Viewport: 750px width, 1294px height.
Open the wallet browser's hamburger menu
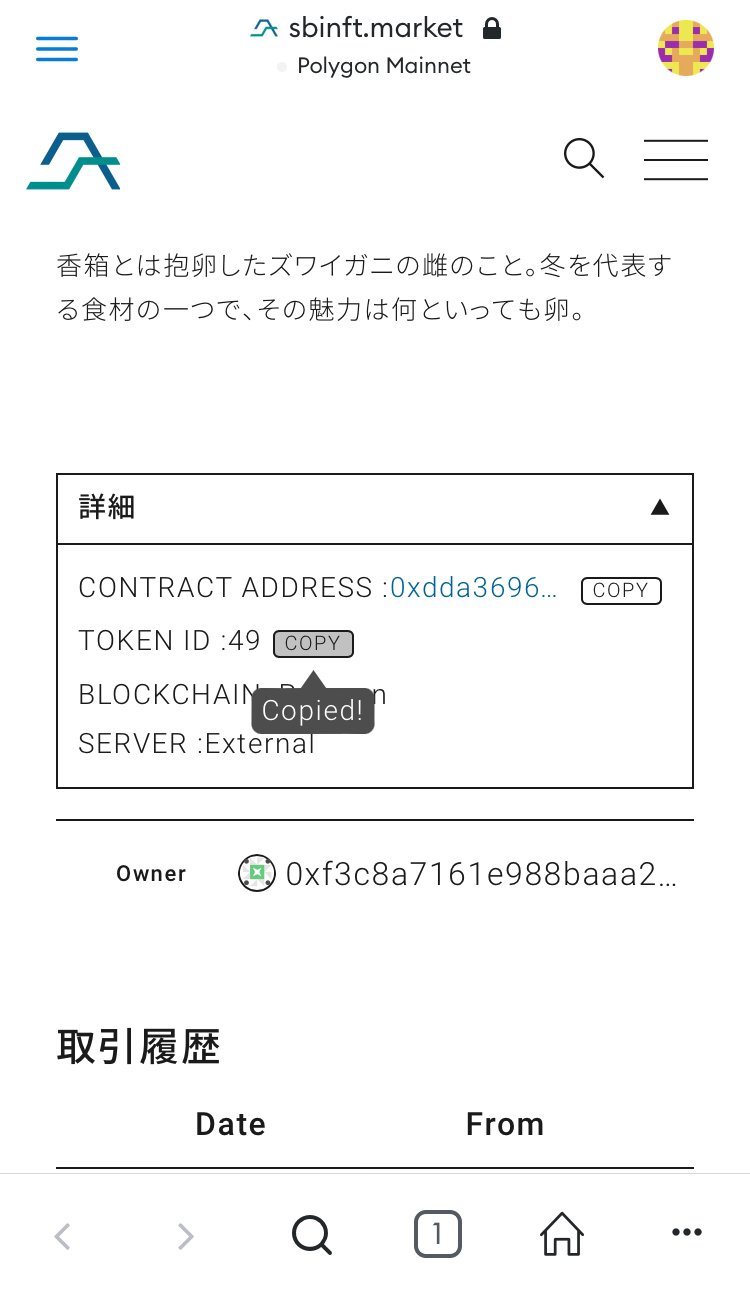pyautogui.click(x=56, y=49)
